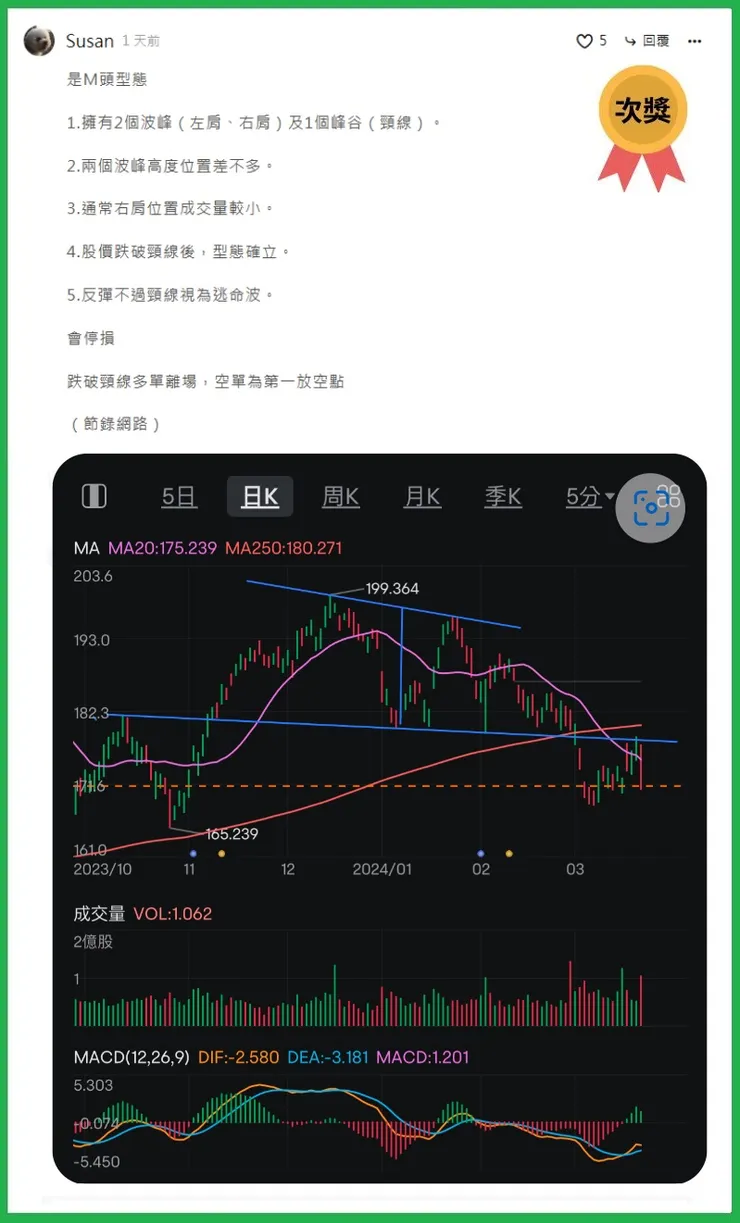The image size is (740, 1223).
Task: Switch to the 周K weekly chart tab
Action: (x=341, y=496)
